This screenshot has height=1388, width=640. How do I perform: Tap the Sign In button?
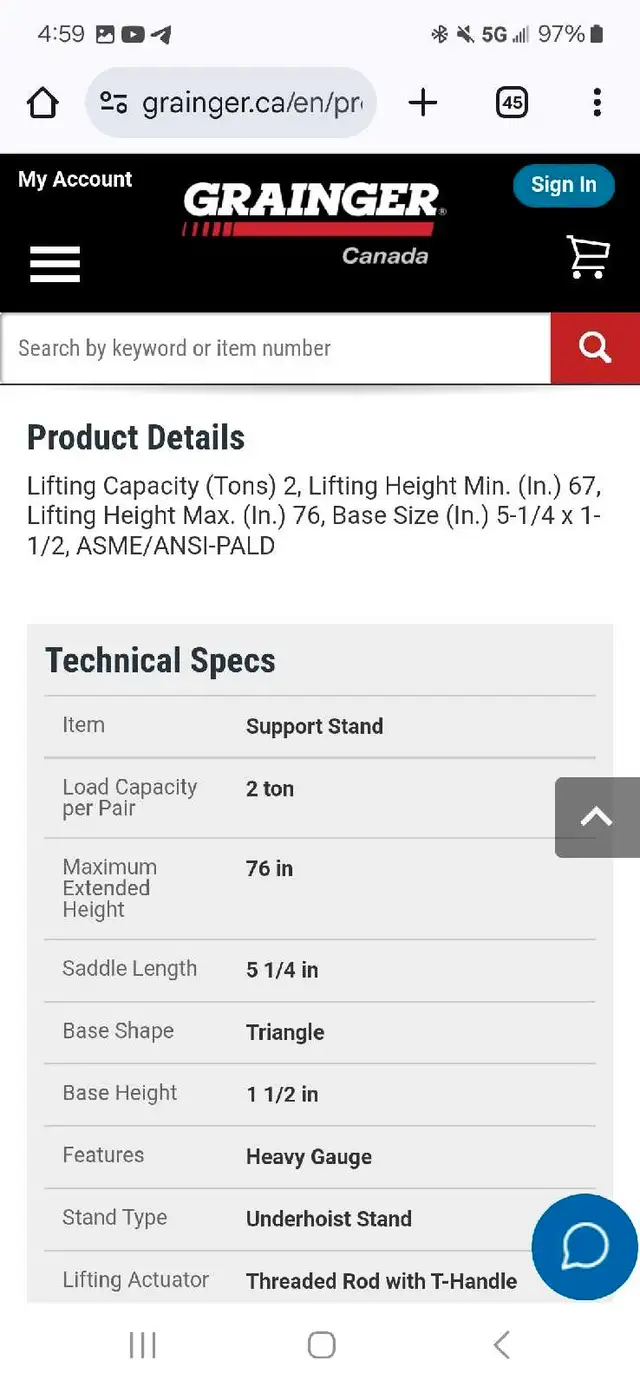click(563, 185)
